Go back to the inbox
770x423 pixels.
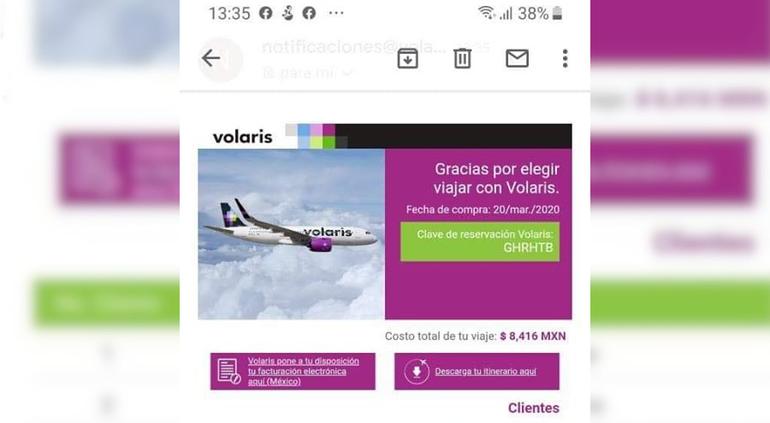211,58
